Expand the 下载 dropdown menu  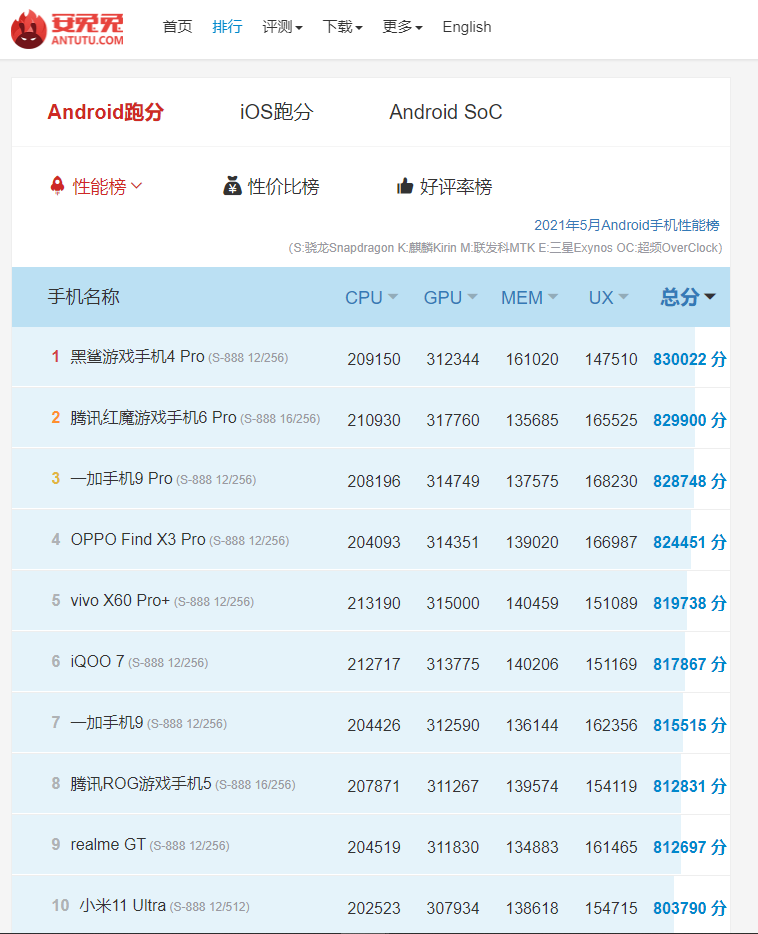pos(342,27)
